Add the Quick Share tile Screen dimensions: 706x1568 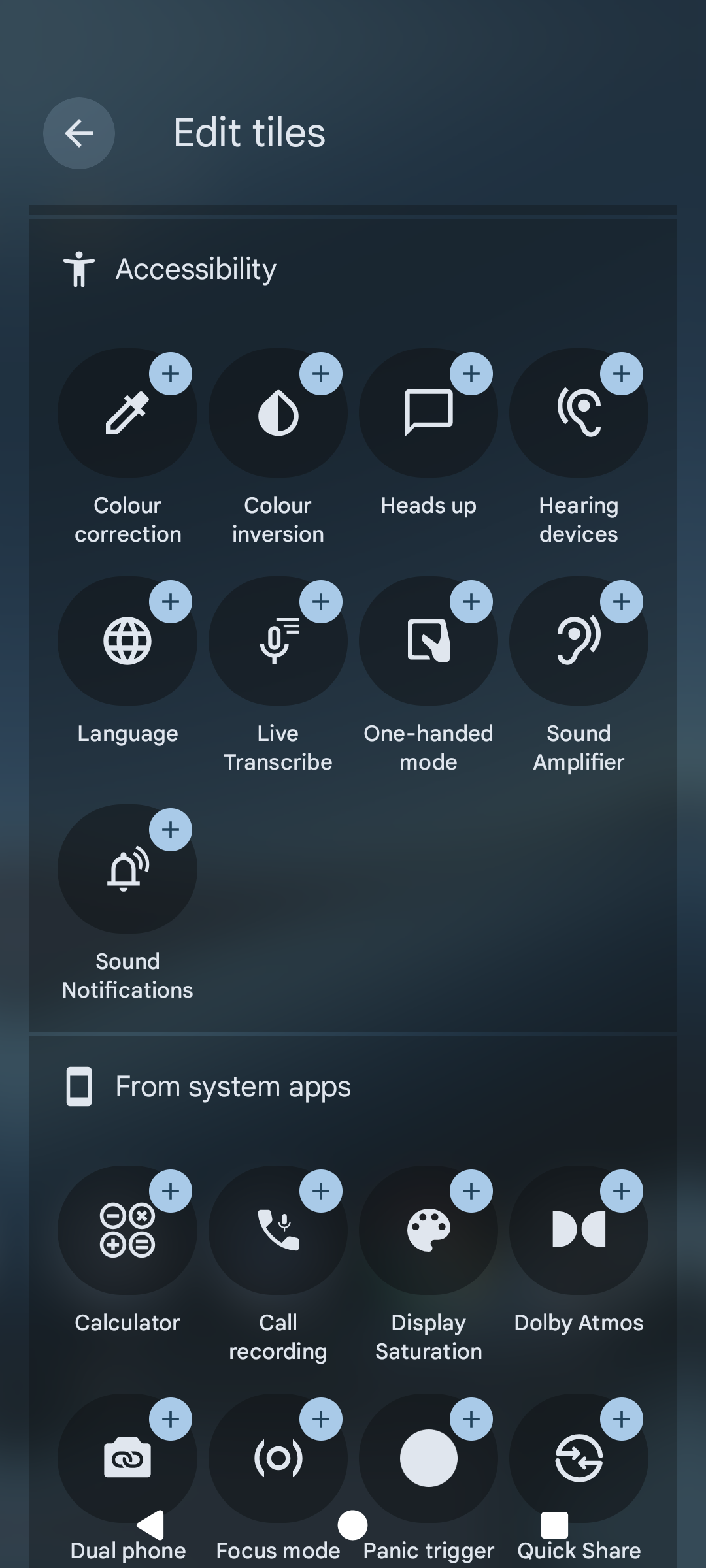click(x=622, y=1419)
